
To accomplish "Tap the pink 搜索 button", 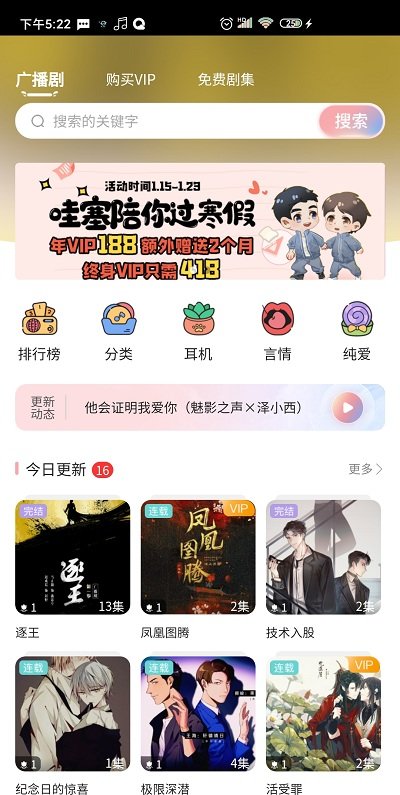I will [351, 121].
